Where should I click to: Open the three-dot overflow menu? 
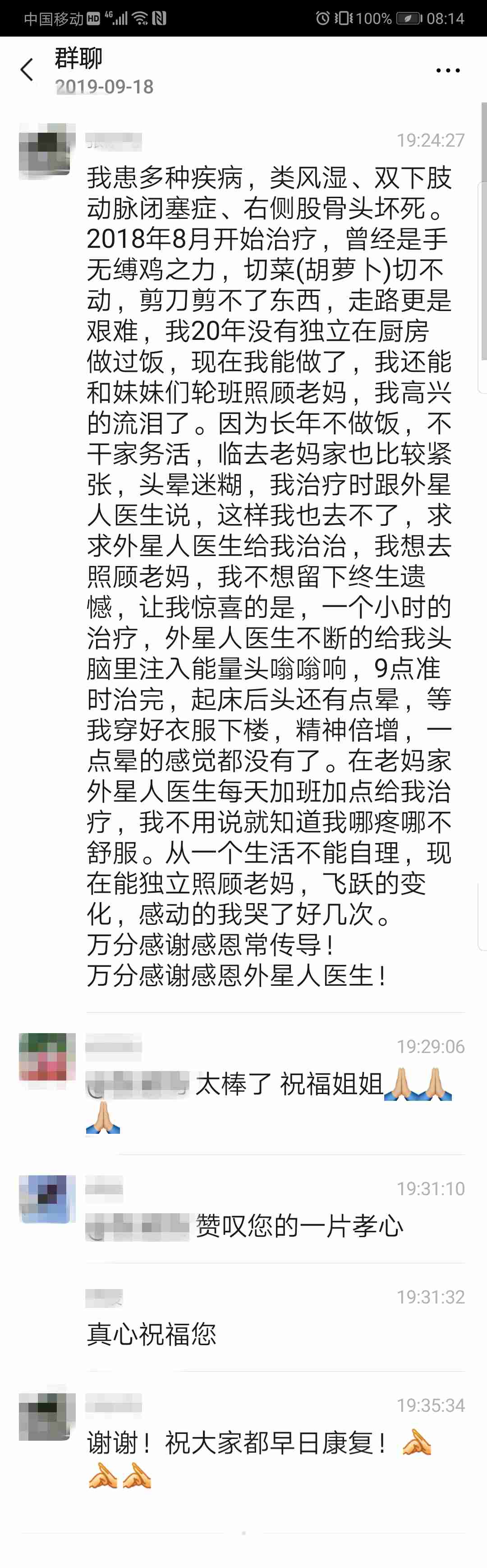pos(448,70)
